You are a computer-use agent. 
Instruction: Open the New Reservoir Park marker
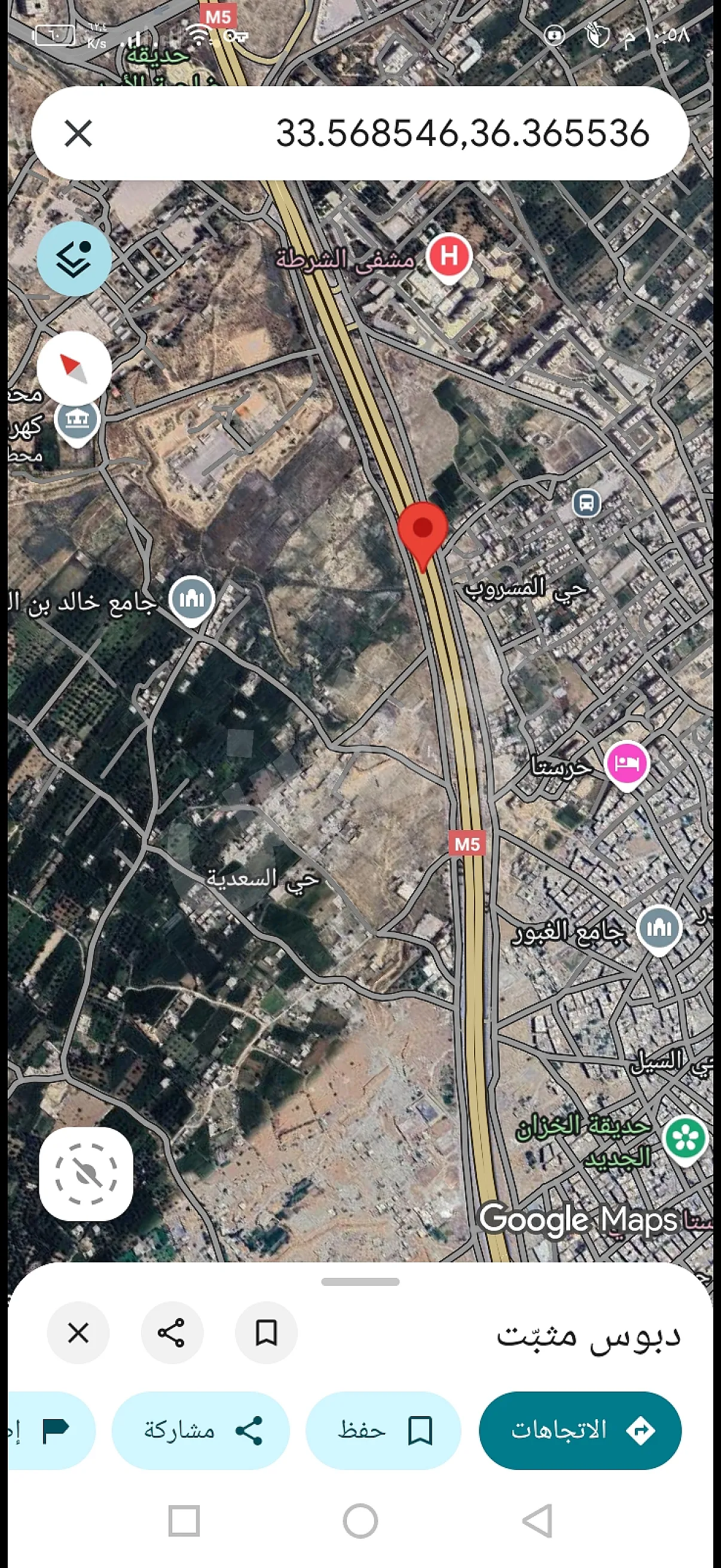click(x=686, y=1137)
